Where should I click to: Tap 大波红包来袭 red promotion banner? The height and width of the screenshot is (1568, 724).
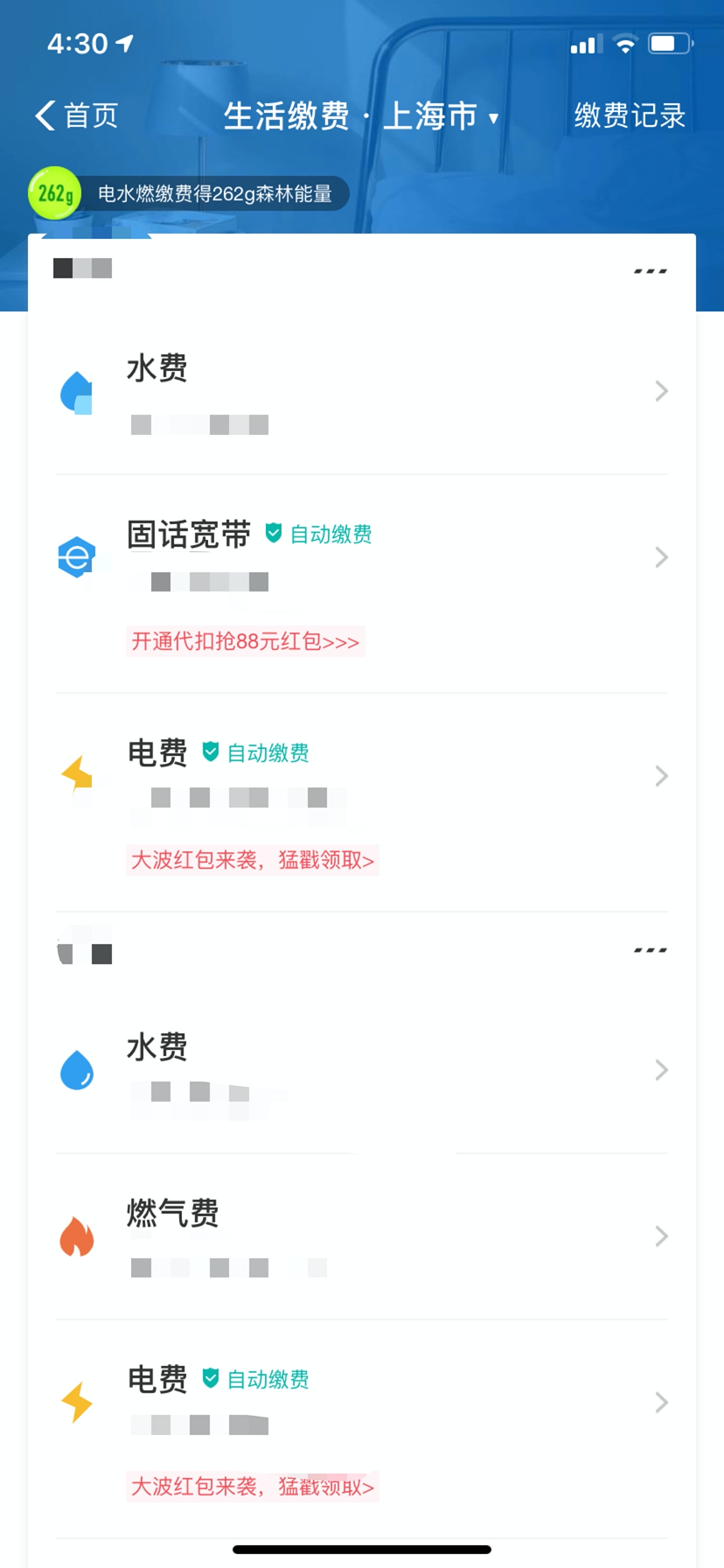pos(252,861)
